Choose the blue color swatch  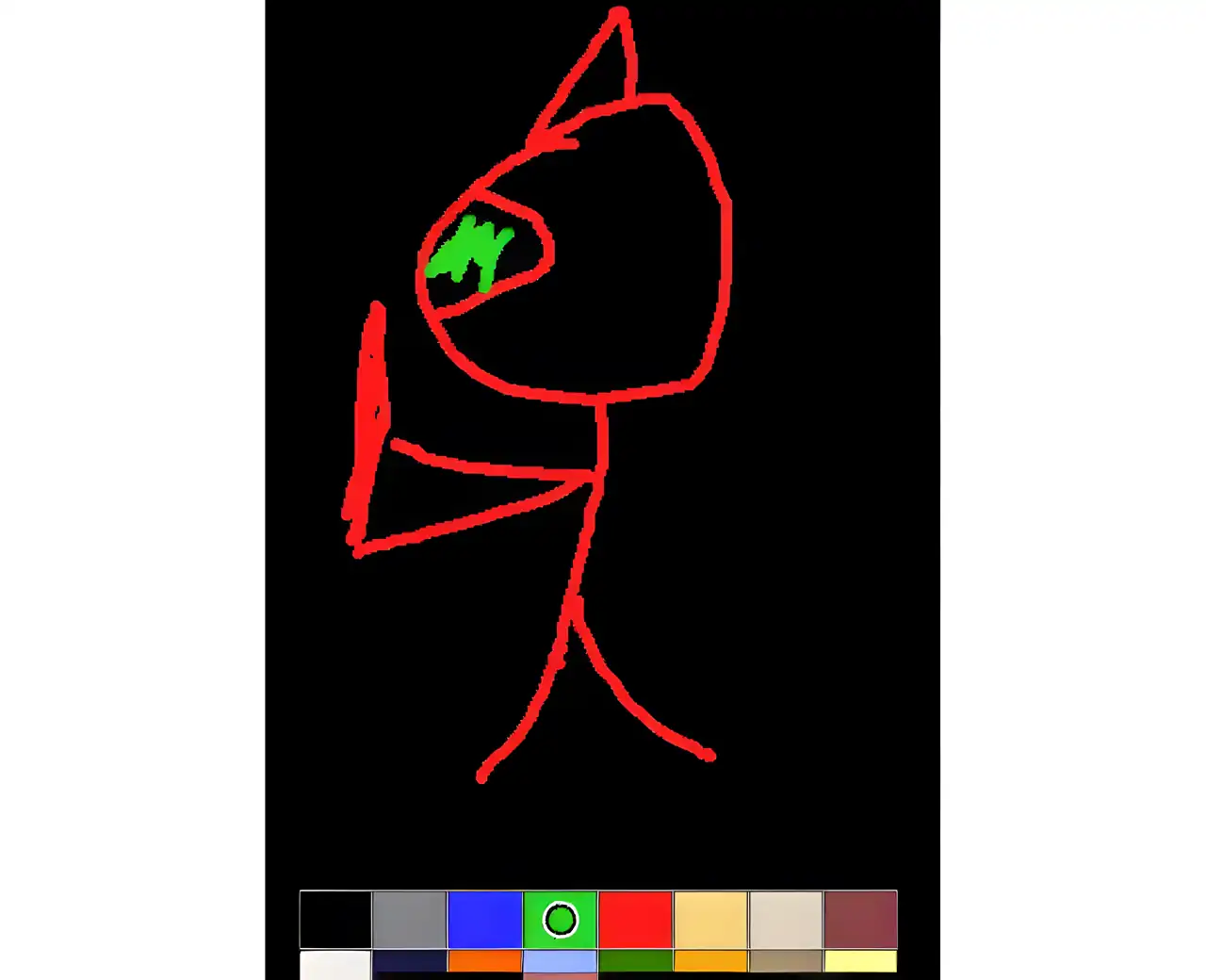(485, 919)
